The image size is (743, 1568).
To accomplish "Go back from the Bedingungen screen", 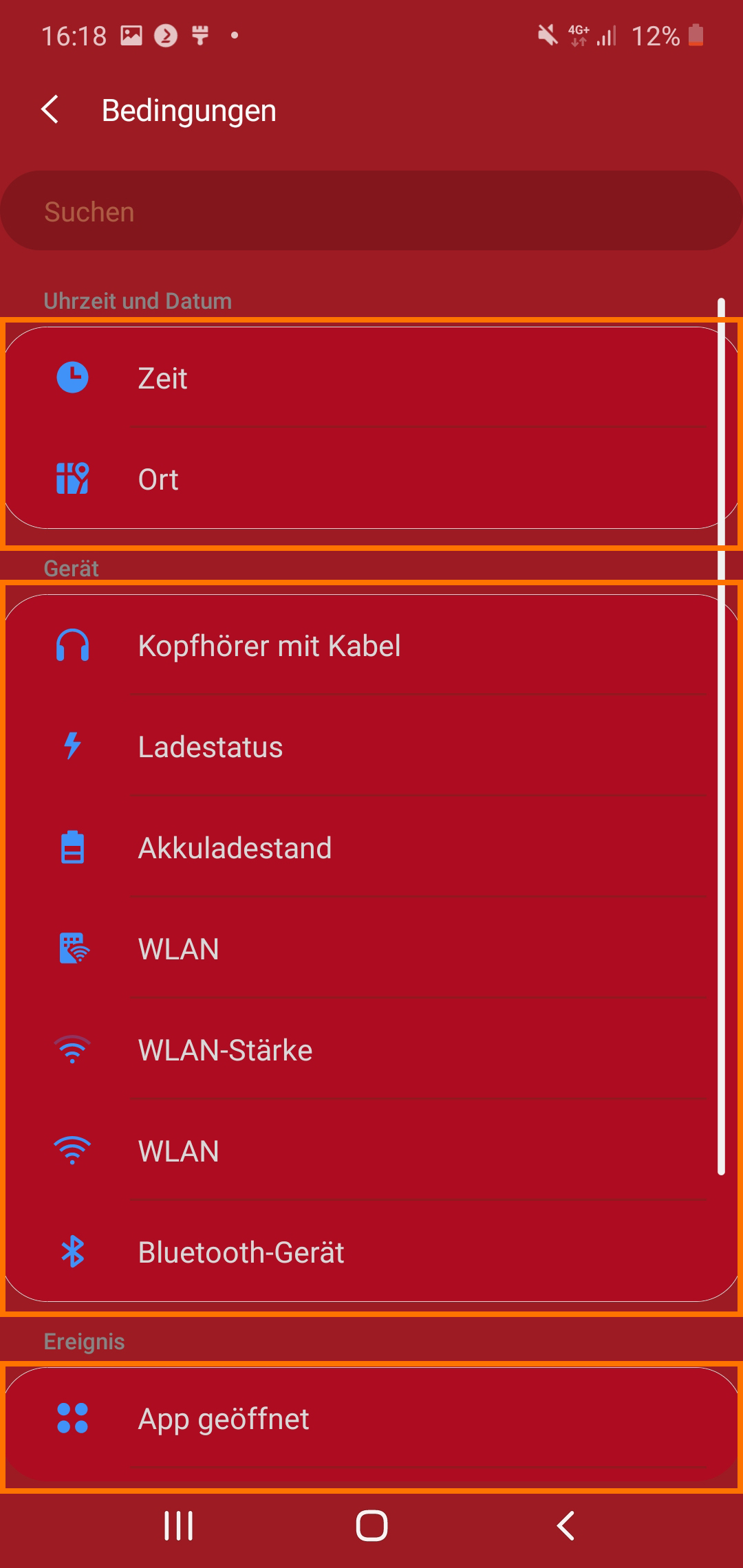I will [50, 110].
